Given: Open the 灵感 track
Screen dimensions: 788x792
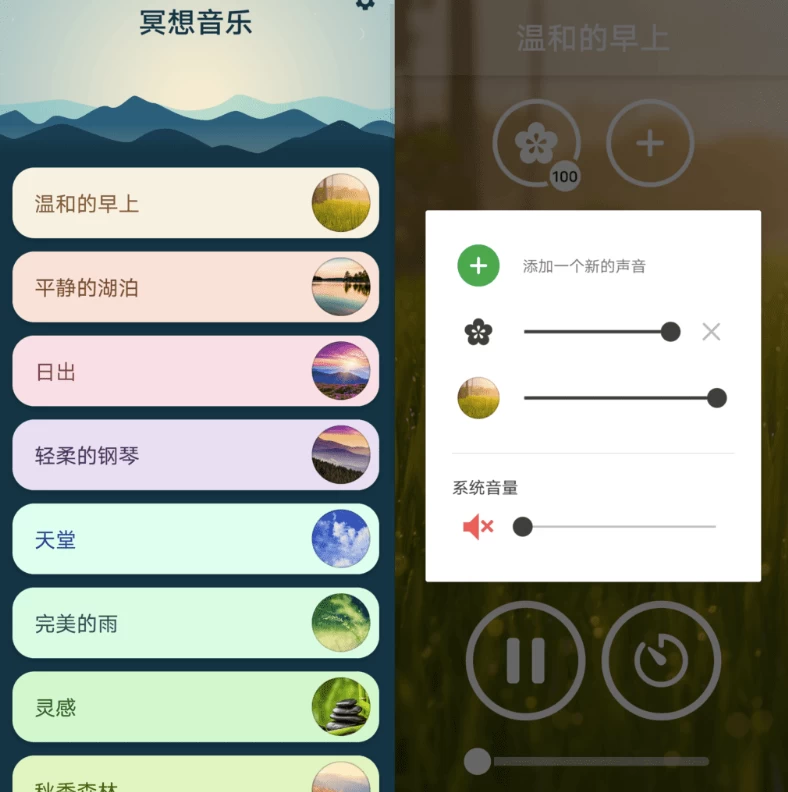Looking at the screenshot, I should [195, 707].
